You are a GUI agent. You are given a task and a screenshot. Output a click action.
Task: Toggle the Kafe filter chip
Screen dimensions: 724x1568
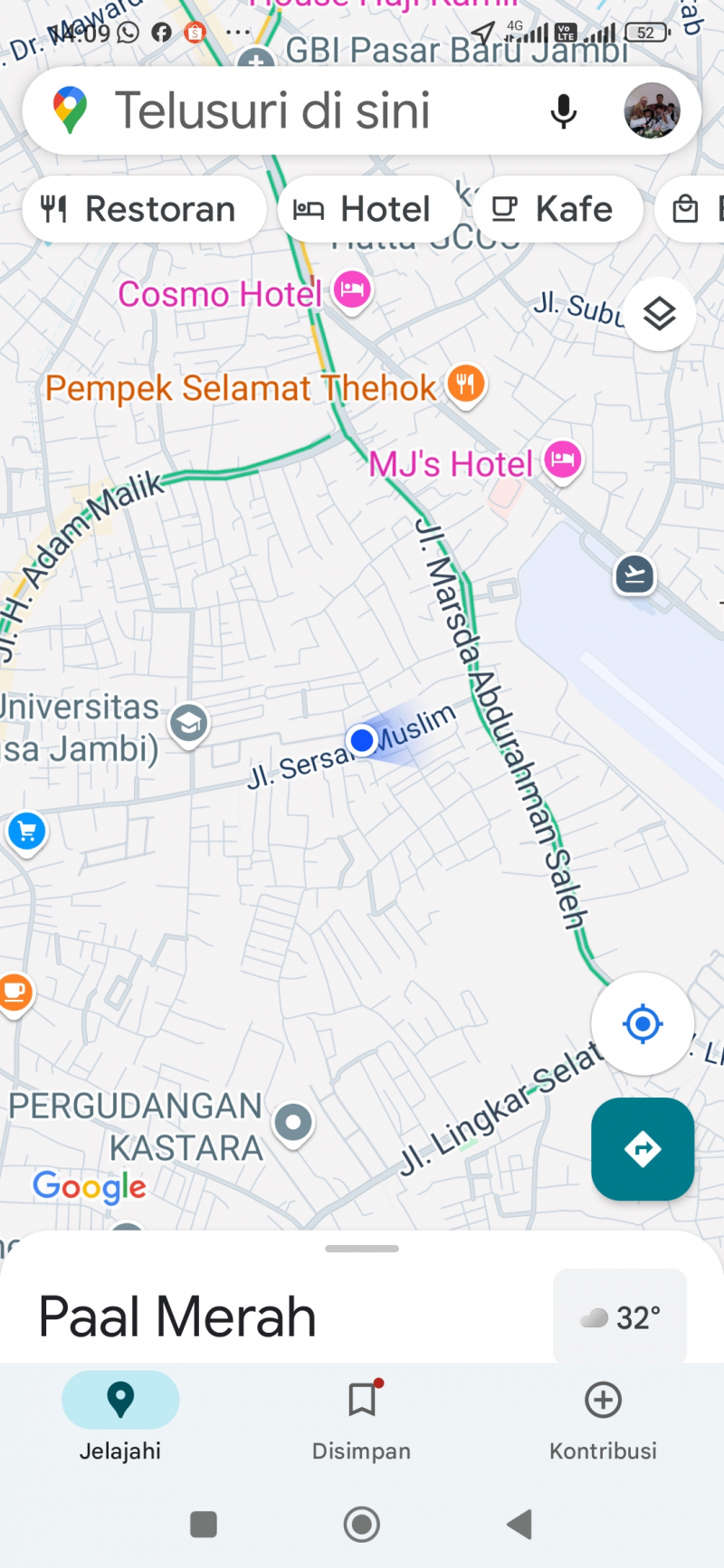pos(556,208)
